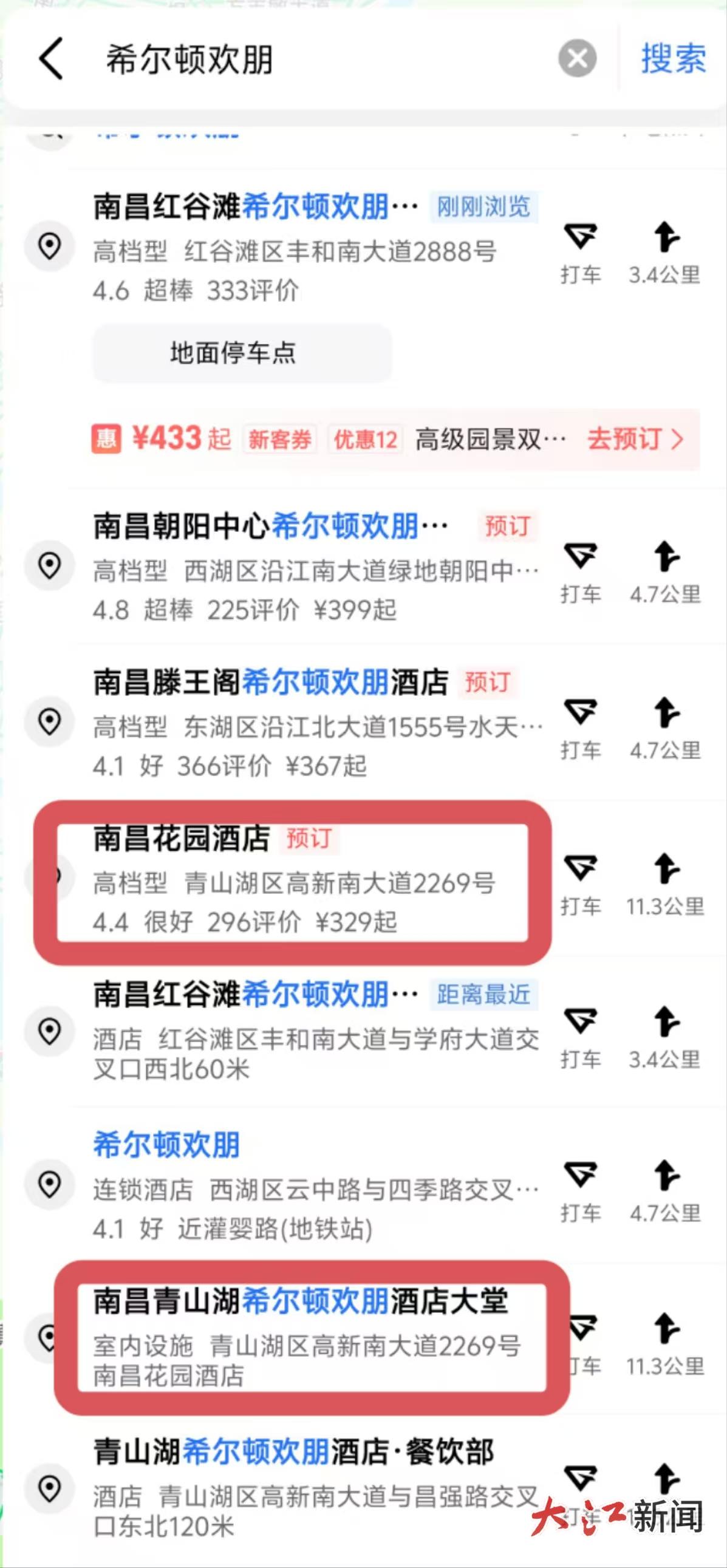
Task: Tap the 搜索 button
Action: [673, 59]
